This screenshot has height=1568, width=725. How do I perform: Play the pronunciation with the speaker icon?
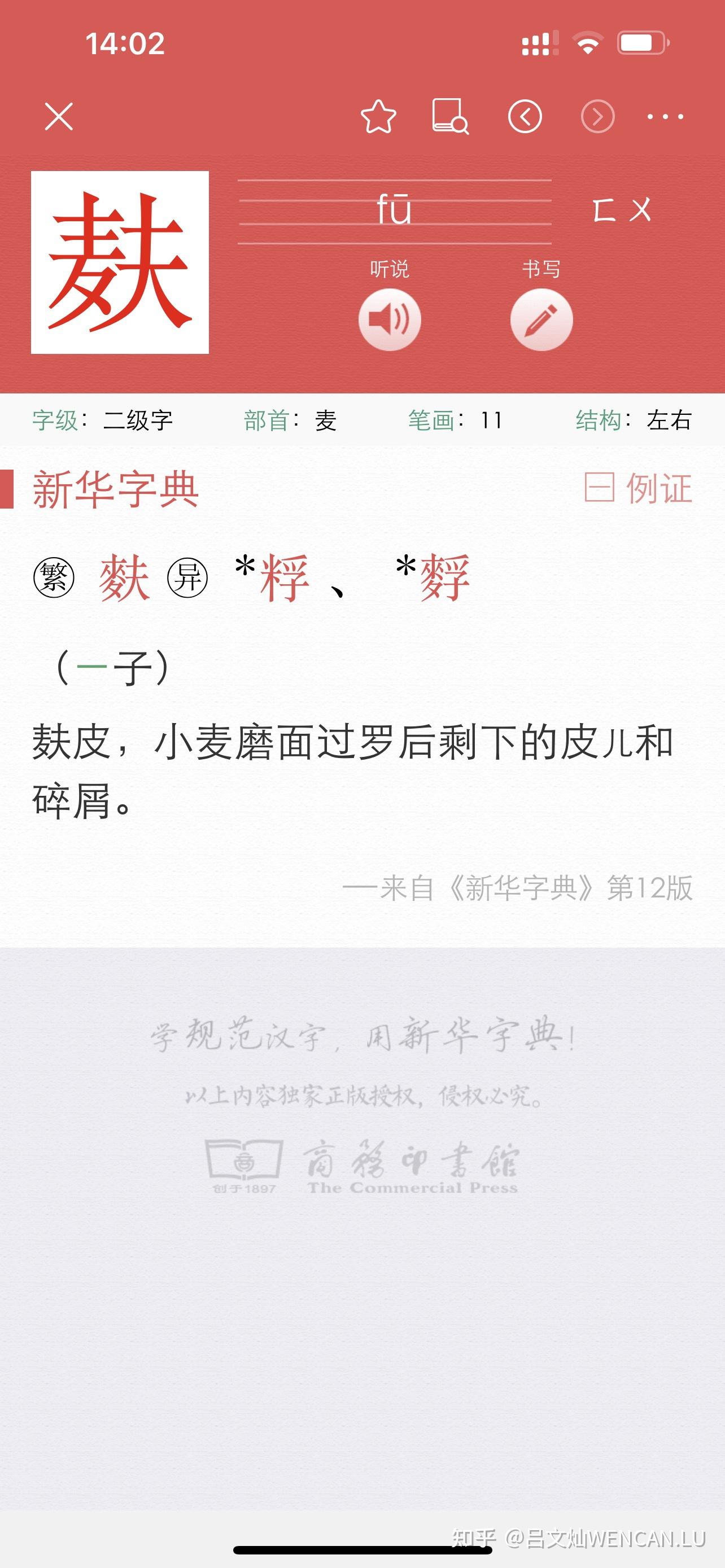392,318
